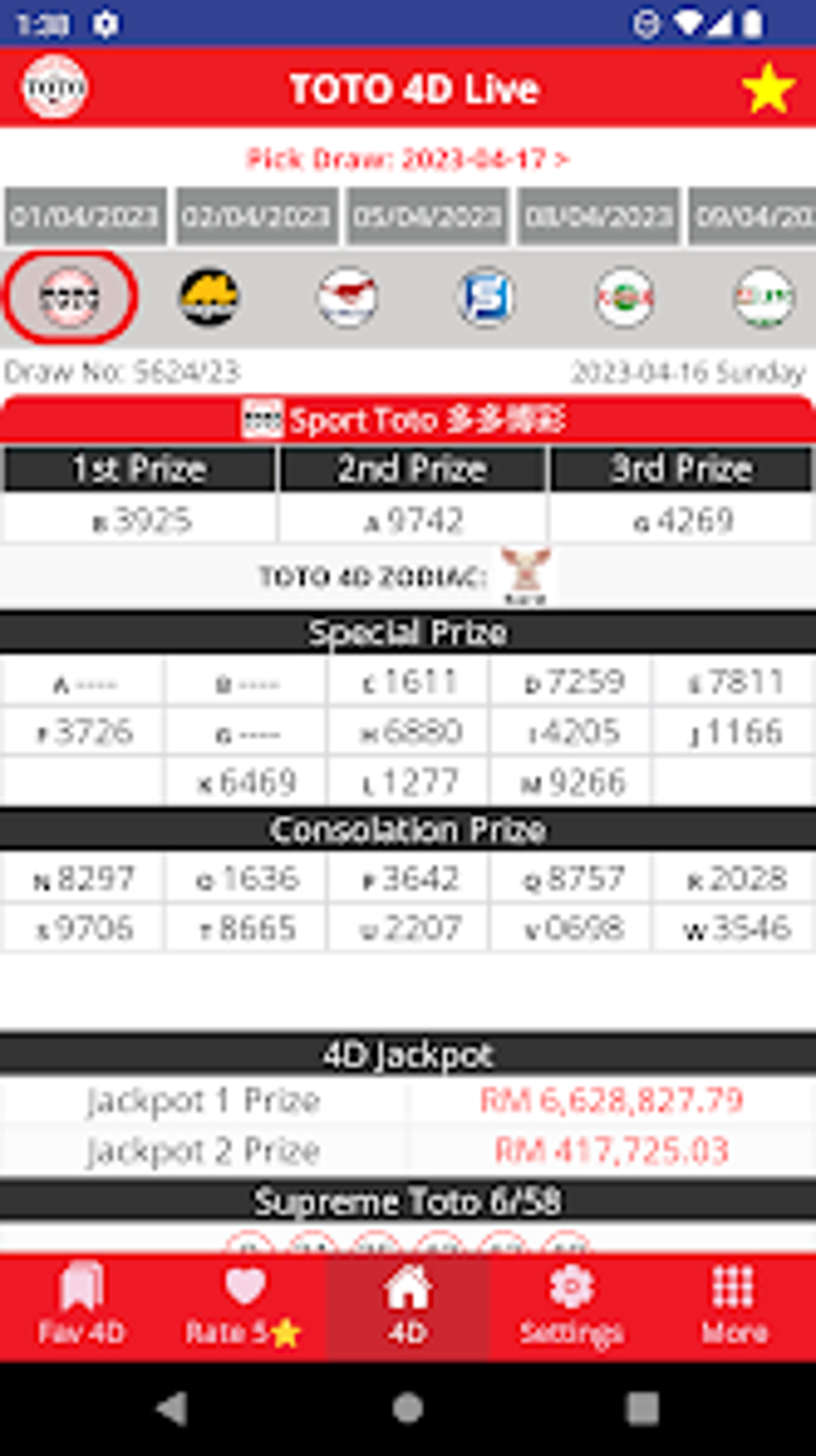Switch to the blue S lottery icon
This screenshot has width=816, height=1456.
click(486, 297)
